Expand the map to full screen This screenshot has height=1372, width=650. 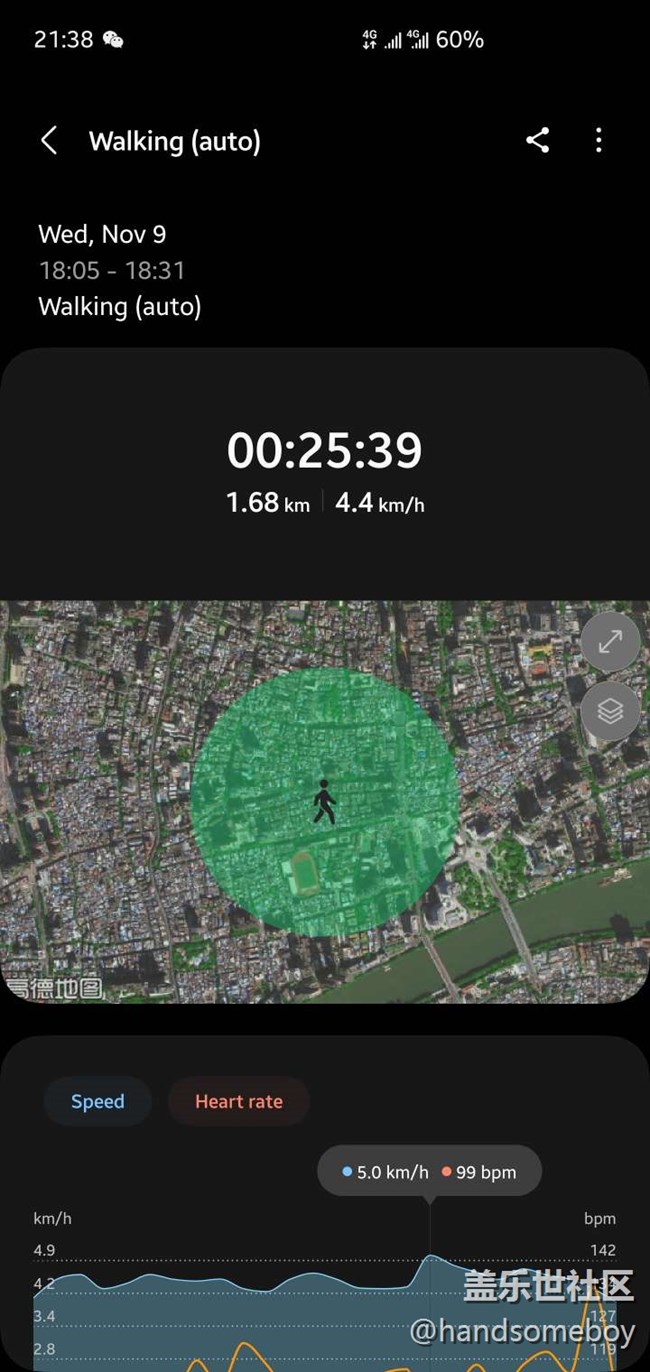tap(610, 642)
